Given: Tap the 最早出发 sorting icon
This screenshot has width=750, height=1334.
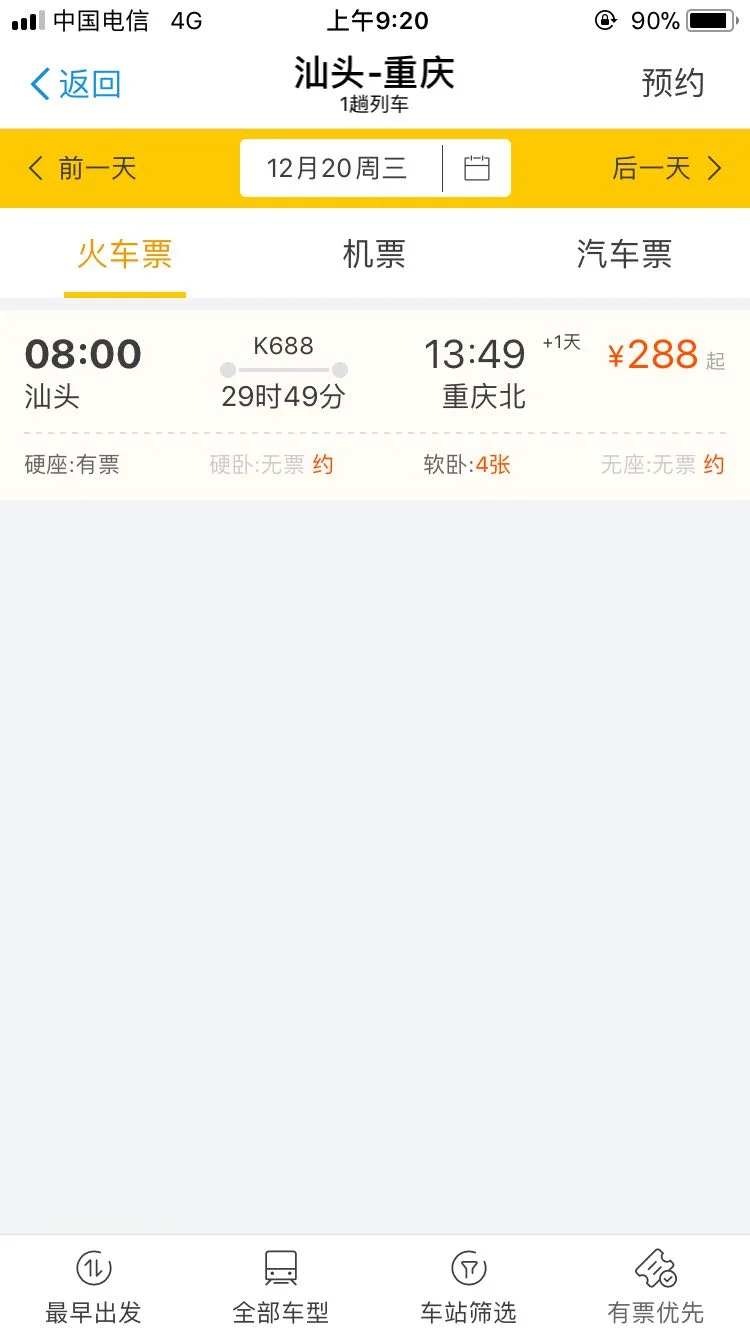Looking at the screenshot, I should point(93,1268).
